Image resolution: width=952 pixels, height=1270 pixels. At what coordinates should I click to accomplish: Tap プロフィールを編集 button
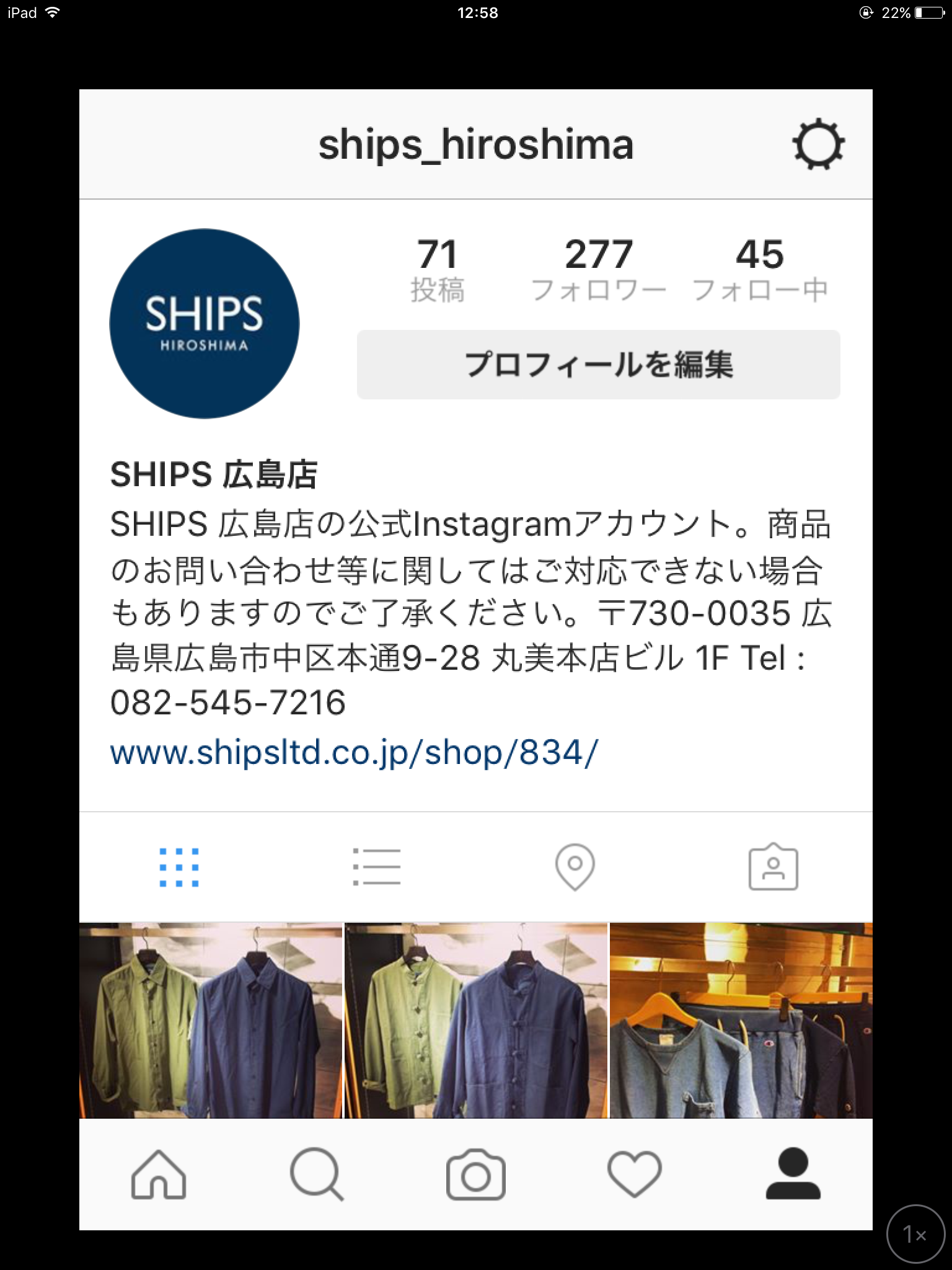coord(598,365)
